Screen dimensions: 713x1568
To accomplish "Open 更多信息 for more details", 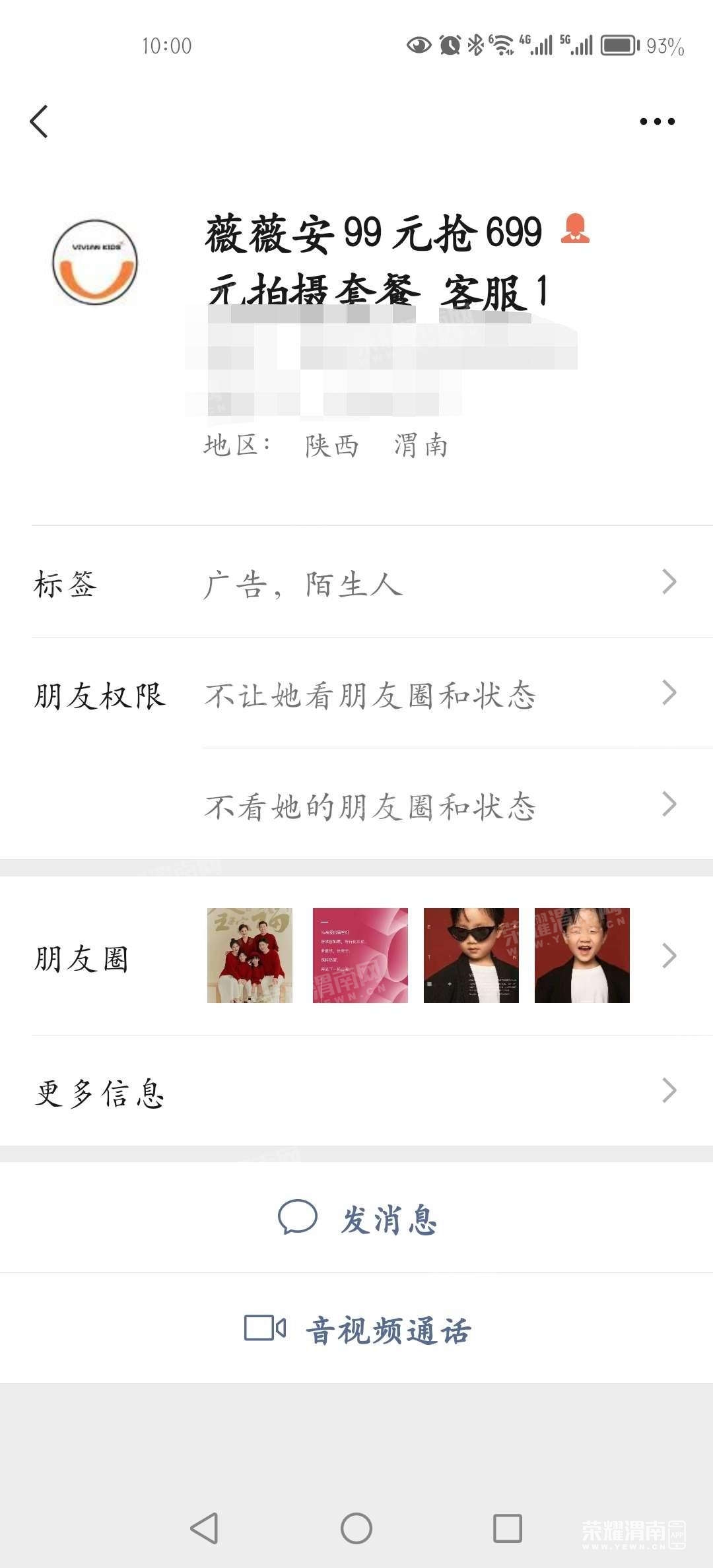I will [x=356, y=1091].
